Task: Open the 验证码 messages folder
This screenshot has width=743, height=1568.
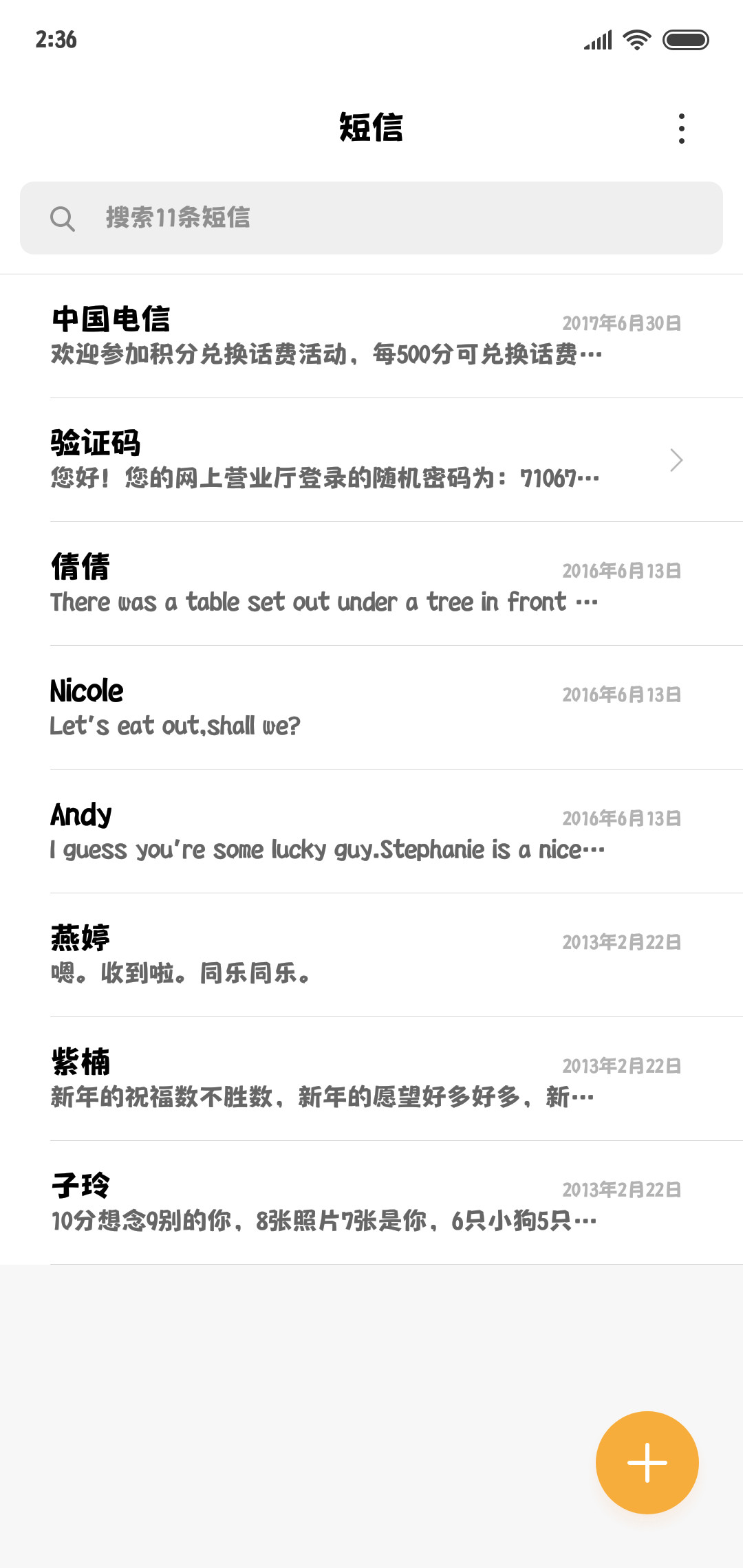Action: coord(371,460)
